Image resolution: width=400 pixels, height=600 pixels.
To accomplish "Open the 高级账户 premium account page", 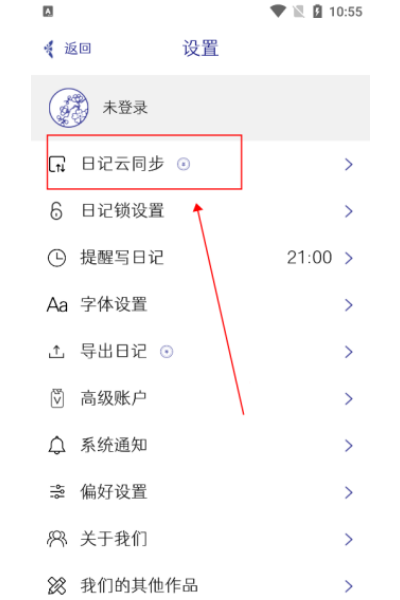I will point(200,398).
